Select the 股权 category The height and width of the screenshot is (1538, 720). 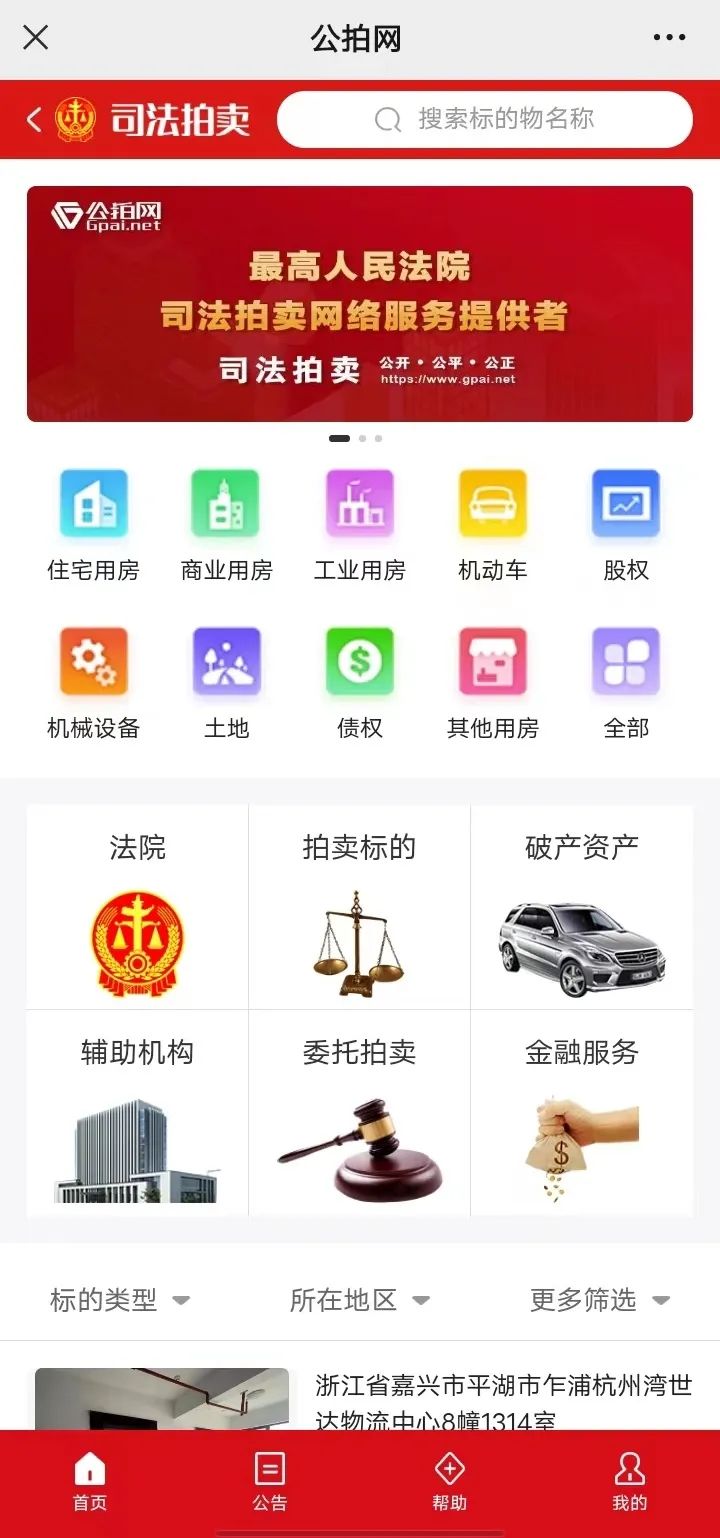click(626, 525)
